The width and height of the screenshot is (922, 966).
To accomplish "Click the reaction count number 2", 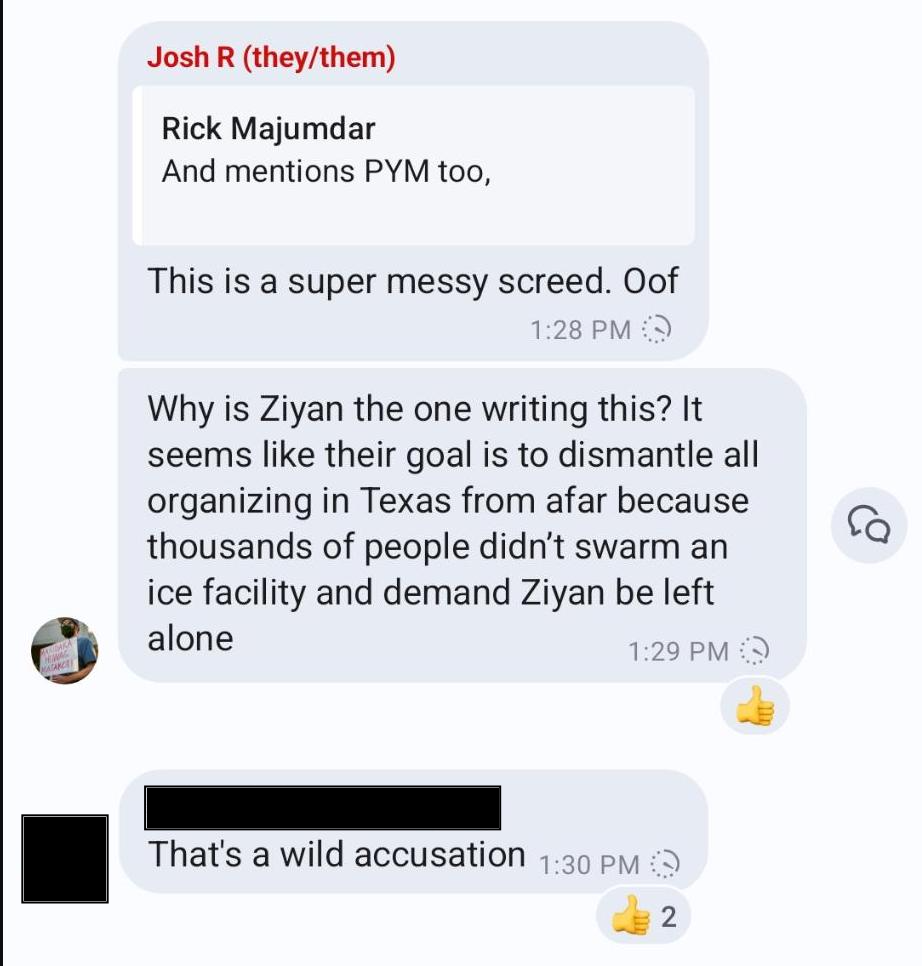I will coord(670,915).
